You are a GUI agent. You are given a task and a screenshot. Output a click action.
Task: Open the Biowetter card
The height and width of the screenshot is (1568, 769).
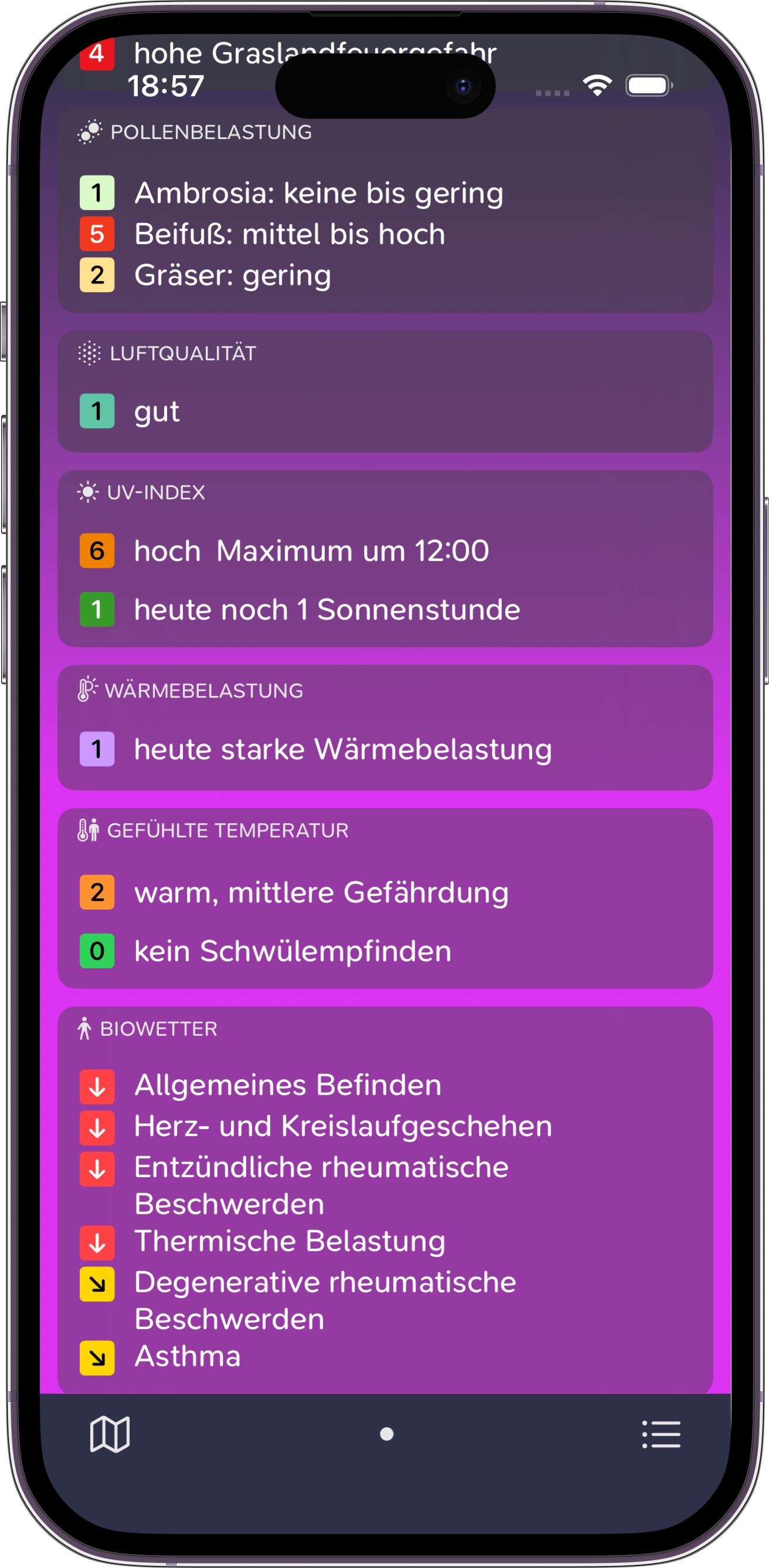click(385, 1199)
